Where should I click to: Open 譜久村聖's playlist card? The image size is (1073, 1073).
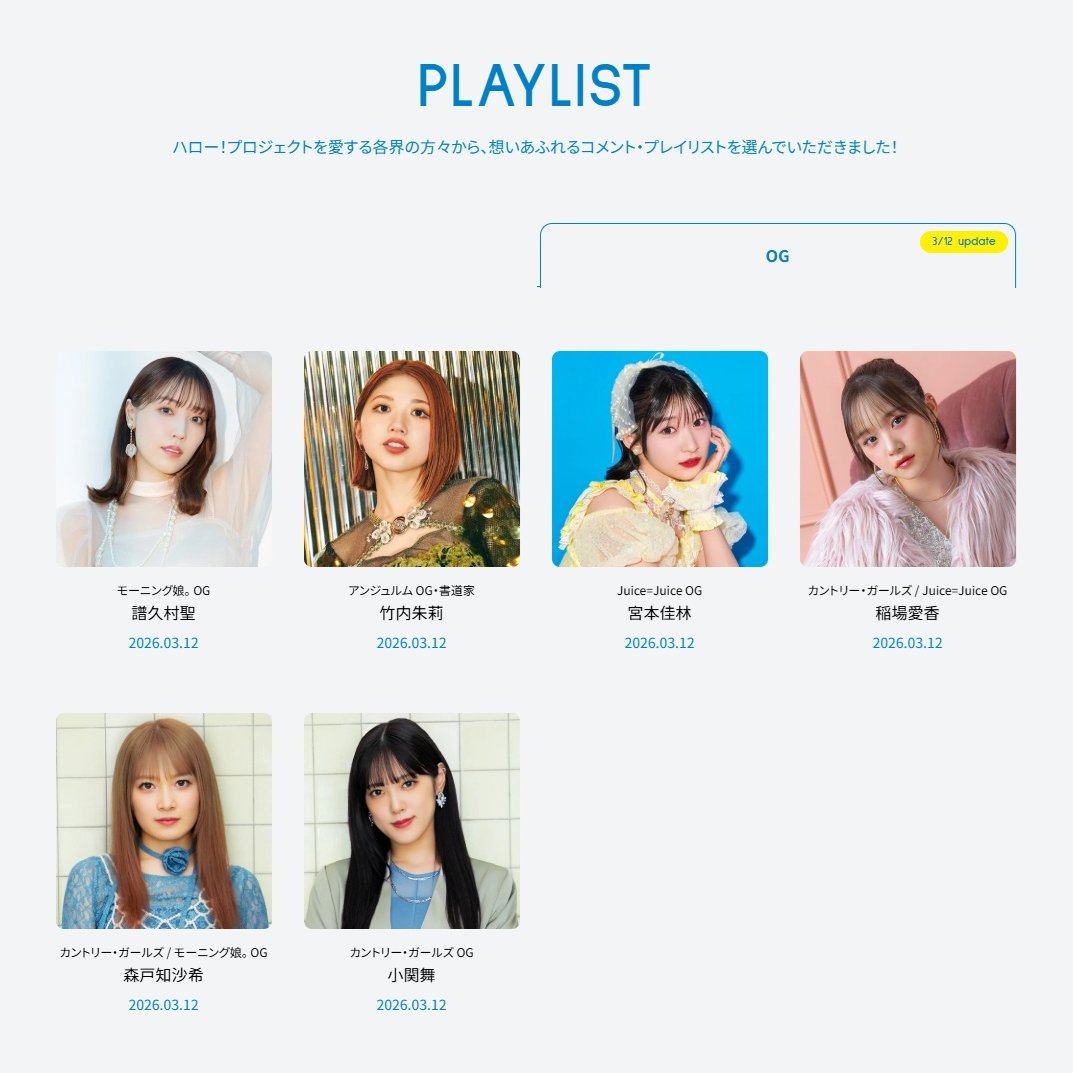[x=164, y=459]
